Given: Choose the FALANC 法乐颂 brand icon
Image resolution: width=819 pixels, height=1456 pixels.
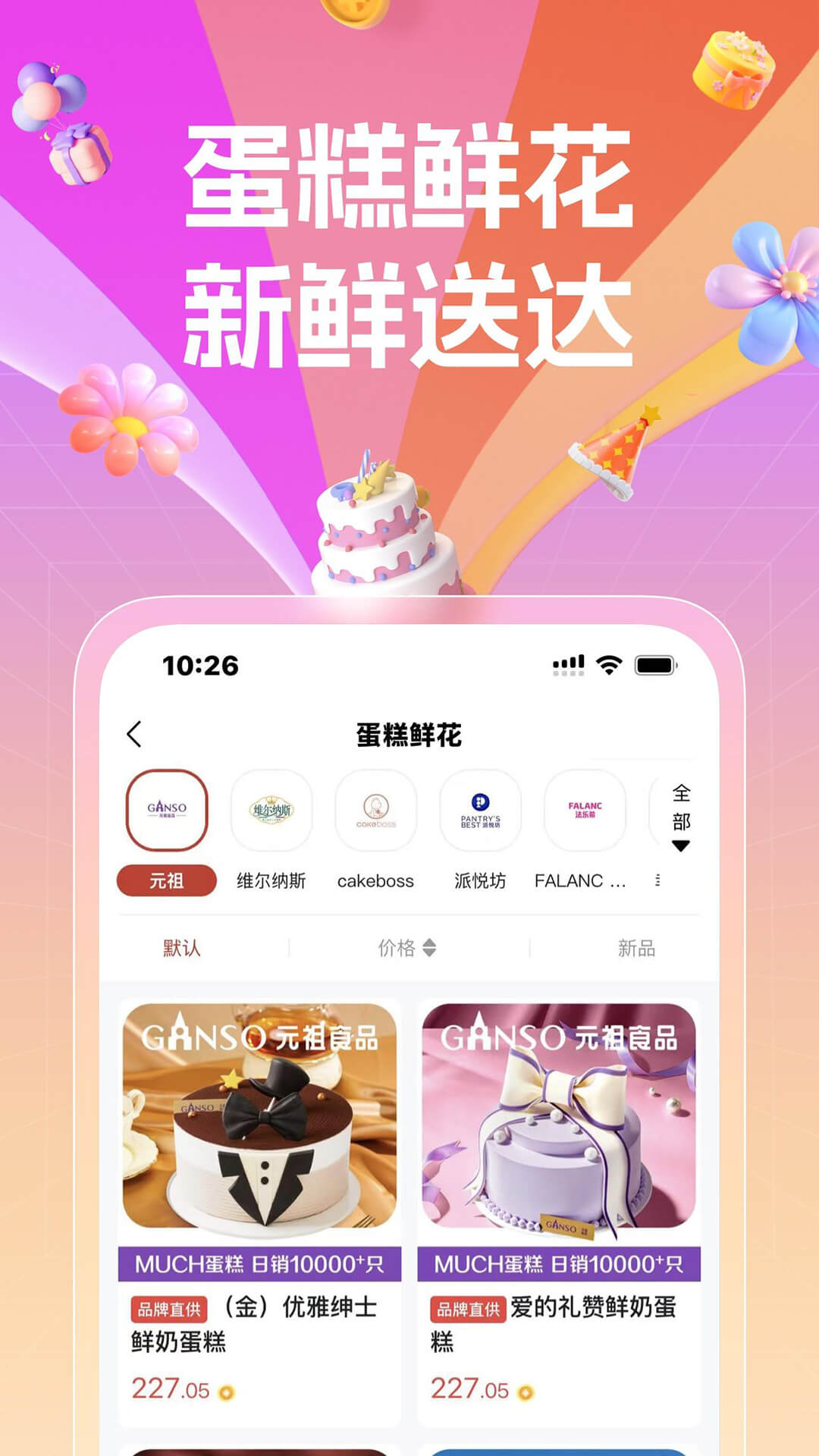Looking at the screenshot, I should (x=583, y=811).
